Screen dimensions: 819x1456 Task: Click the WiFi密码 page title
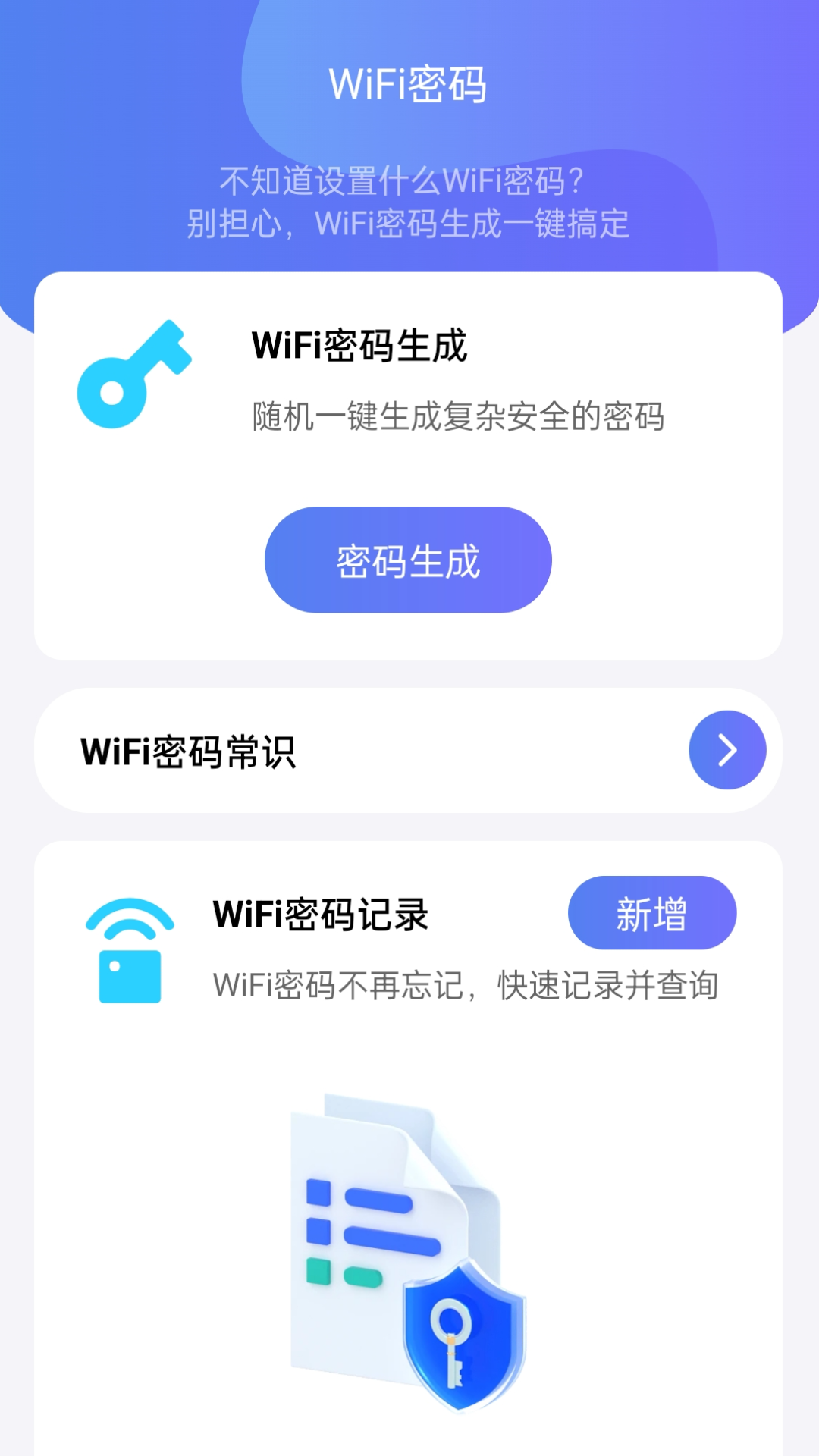coord(409,83)
